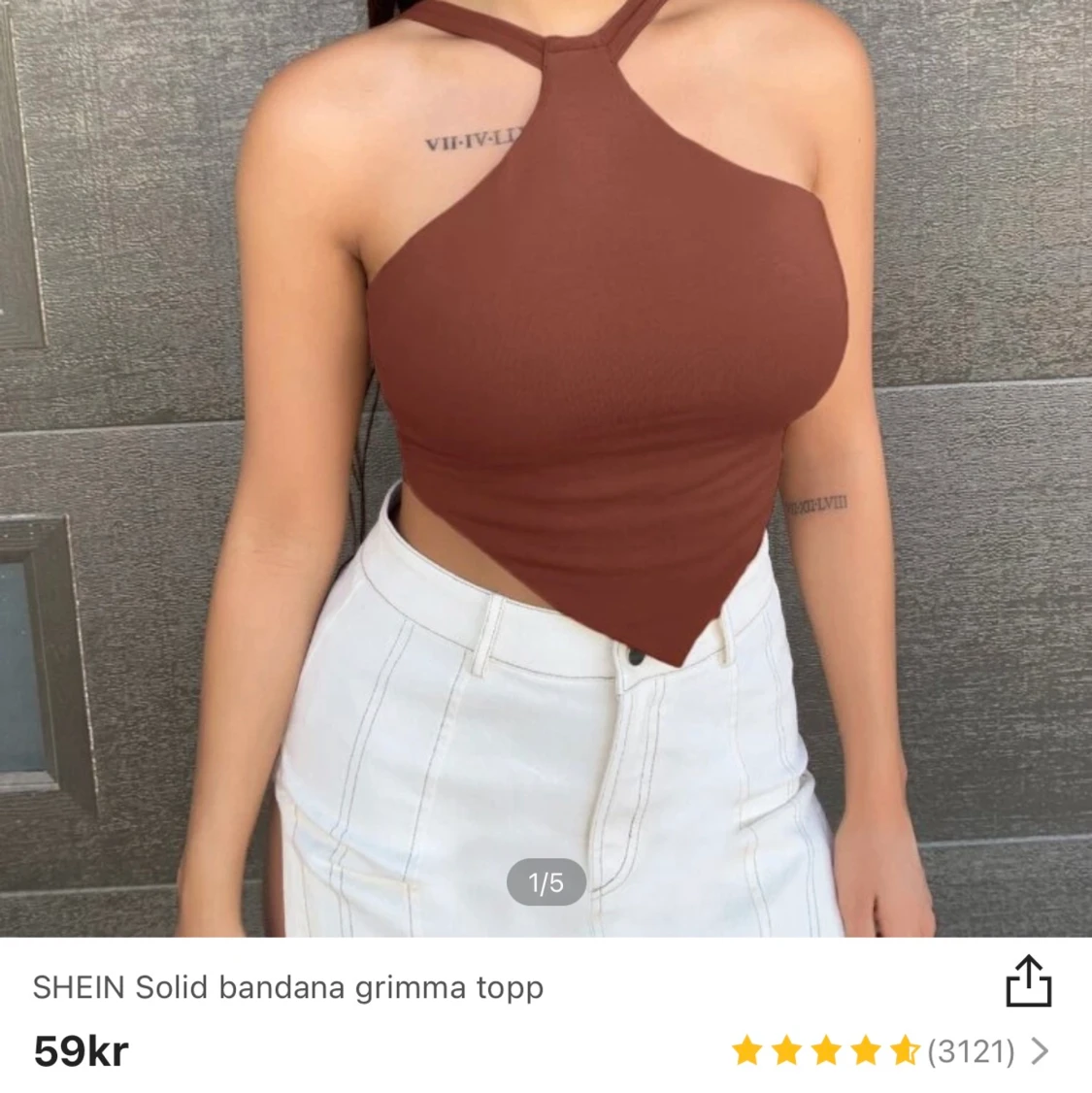Open the 3121 ratings and reviews
1092x1093 pixels.
click(971, 1050)
